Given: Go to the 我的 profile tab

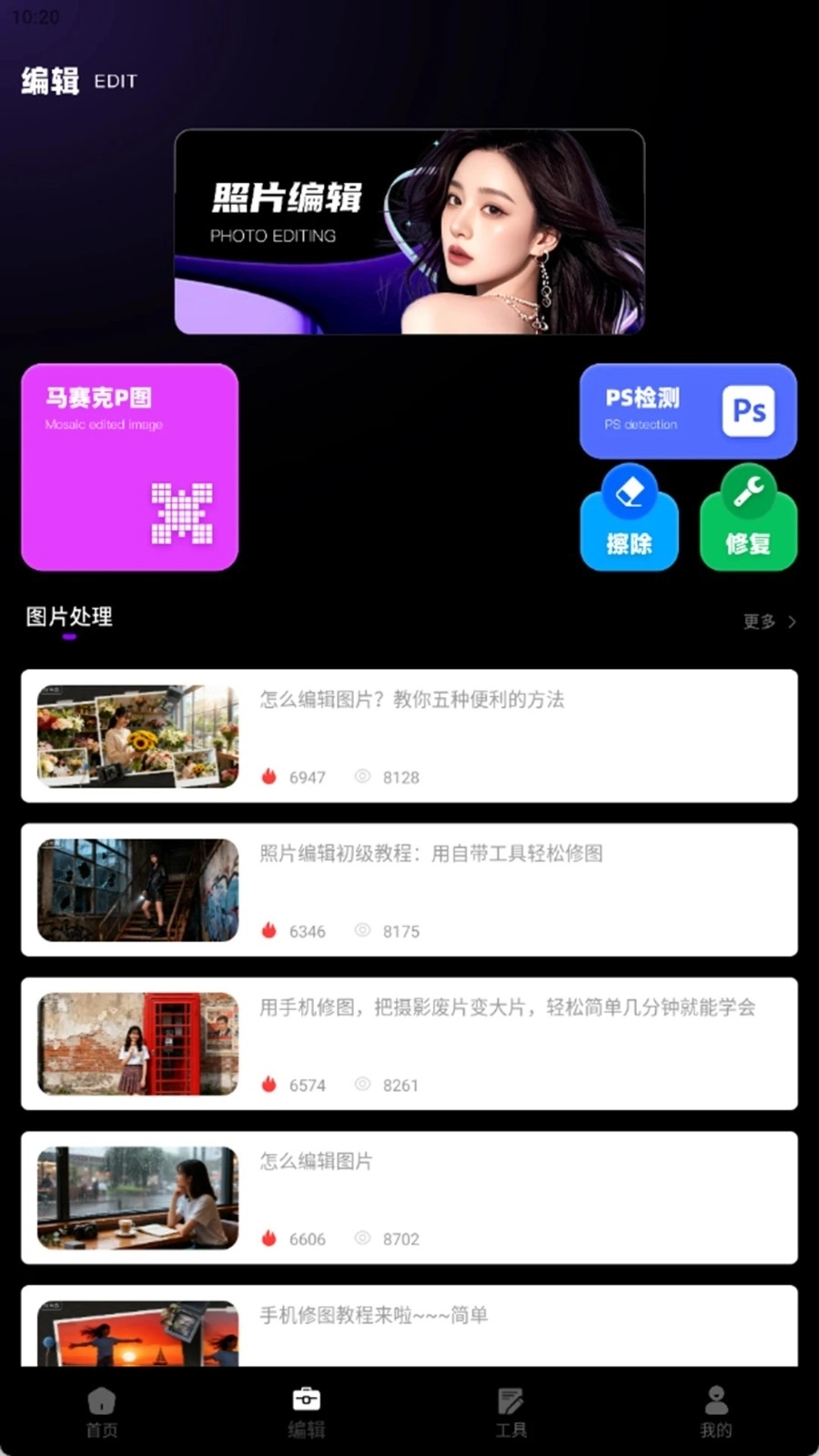Looking at the screenshot, I should click(x=716, y=1411).
